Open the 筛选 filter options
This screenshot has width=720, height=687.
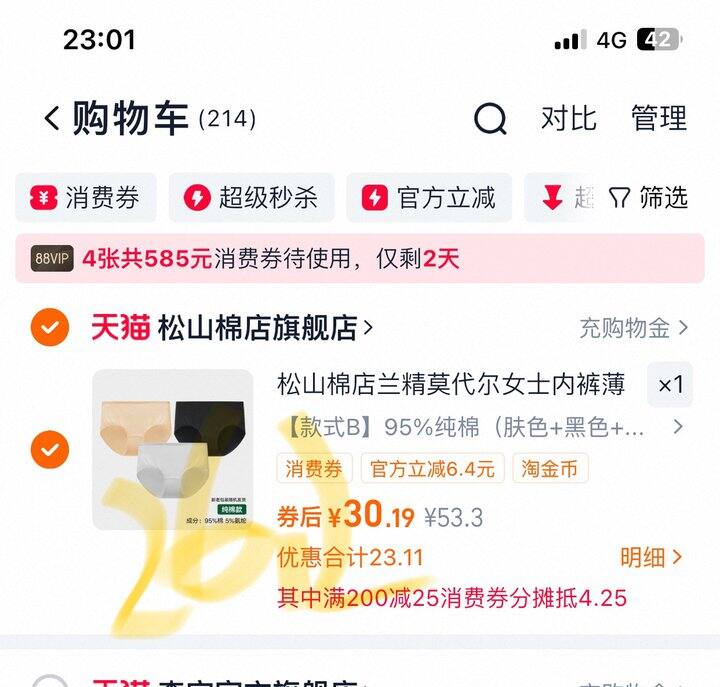click(x=648, y=198)
